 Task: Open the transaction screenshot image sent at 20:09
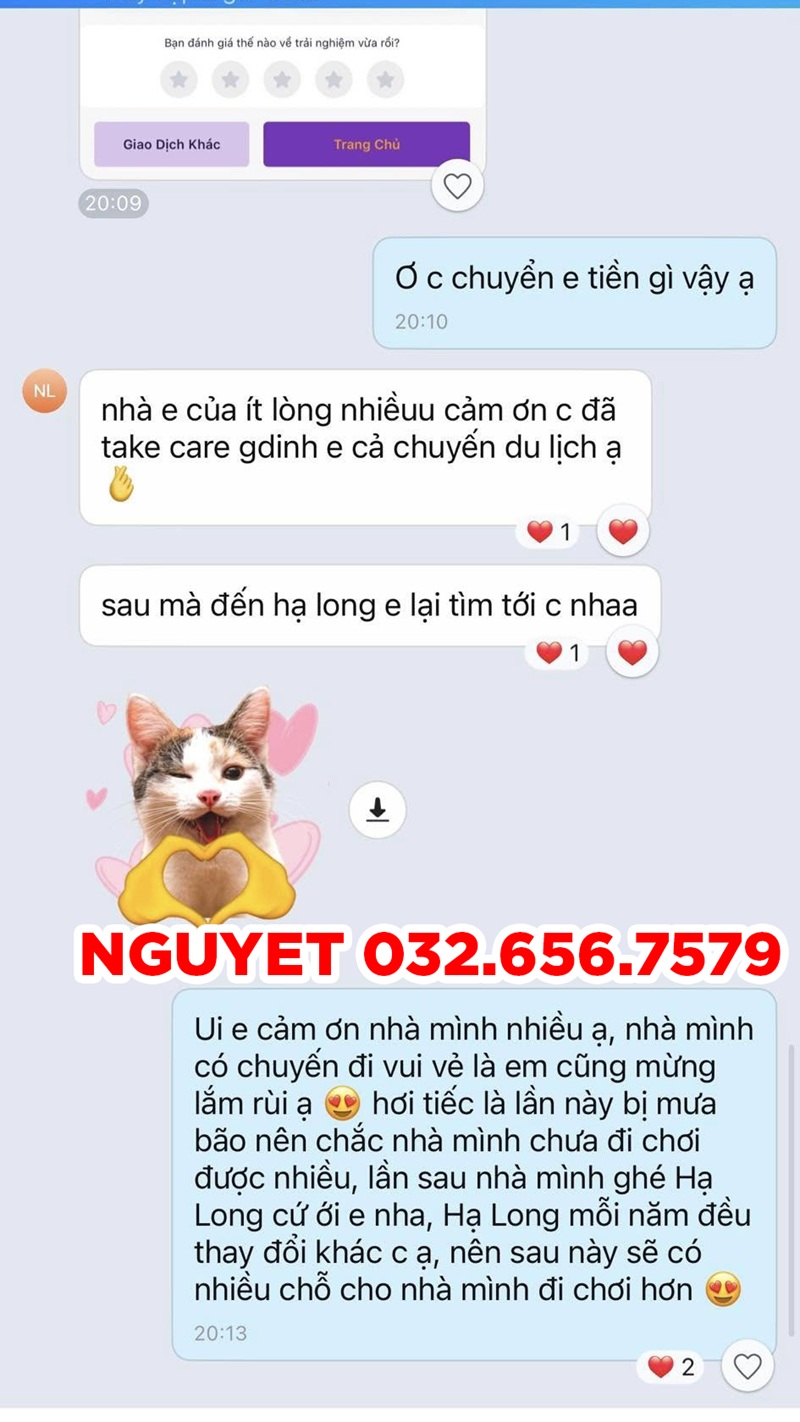[282, 90]
